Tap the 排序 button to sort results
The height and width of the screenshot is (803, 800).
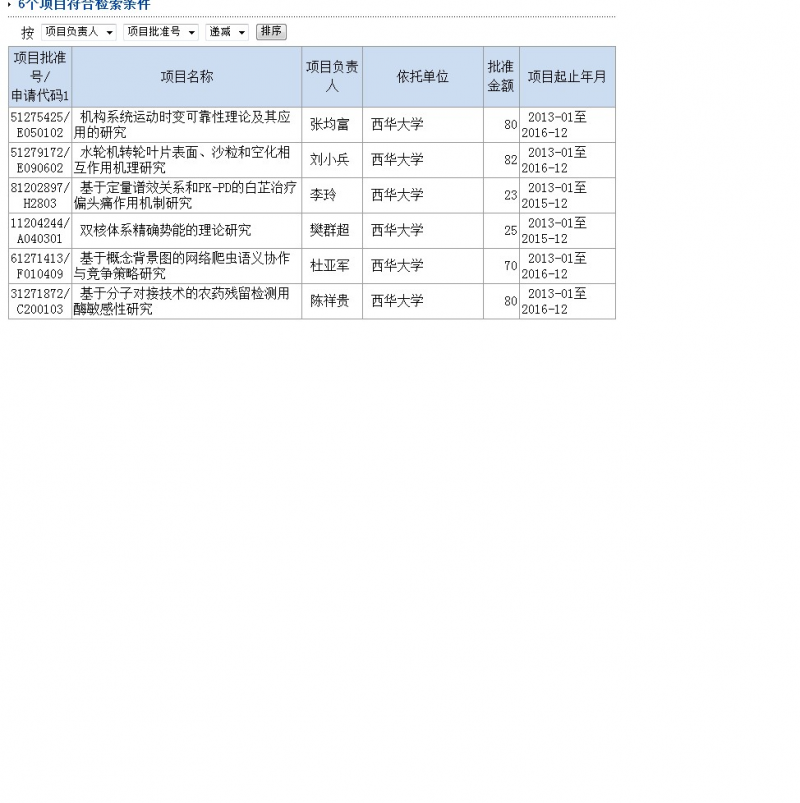pos(271,32)
